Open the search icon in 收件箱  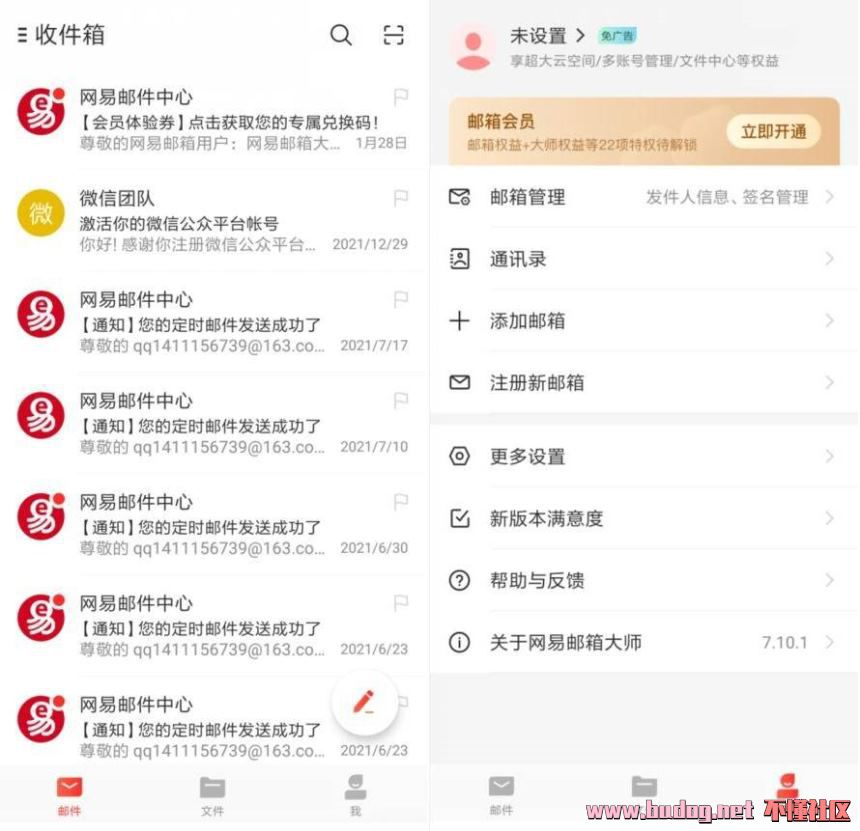point(341,35)
